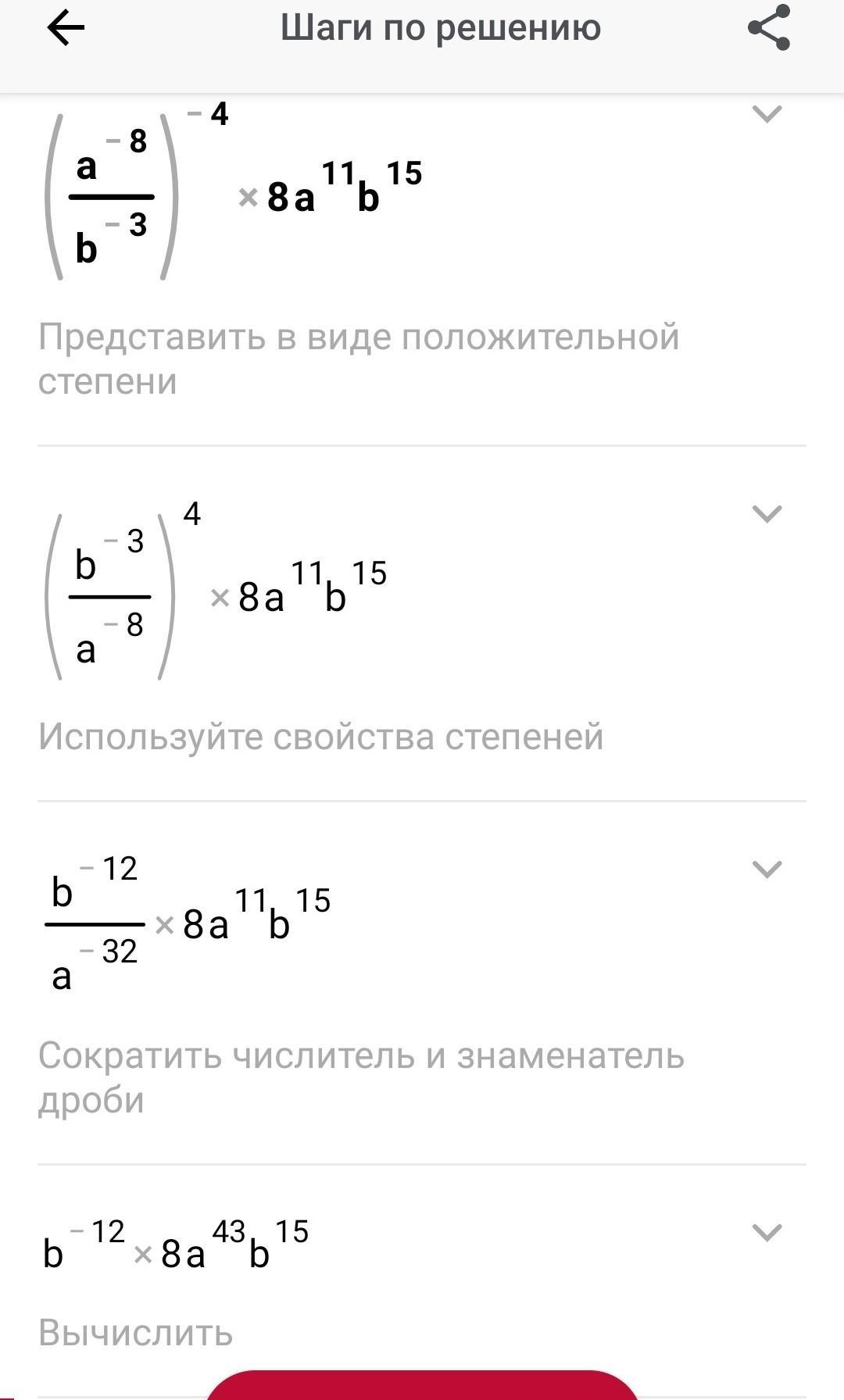Expand the 'Используйте свойства степеней' step
Viewport: 844px width, 1400px height.
click(767, 513)
